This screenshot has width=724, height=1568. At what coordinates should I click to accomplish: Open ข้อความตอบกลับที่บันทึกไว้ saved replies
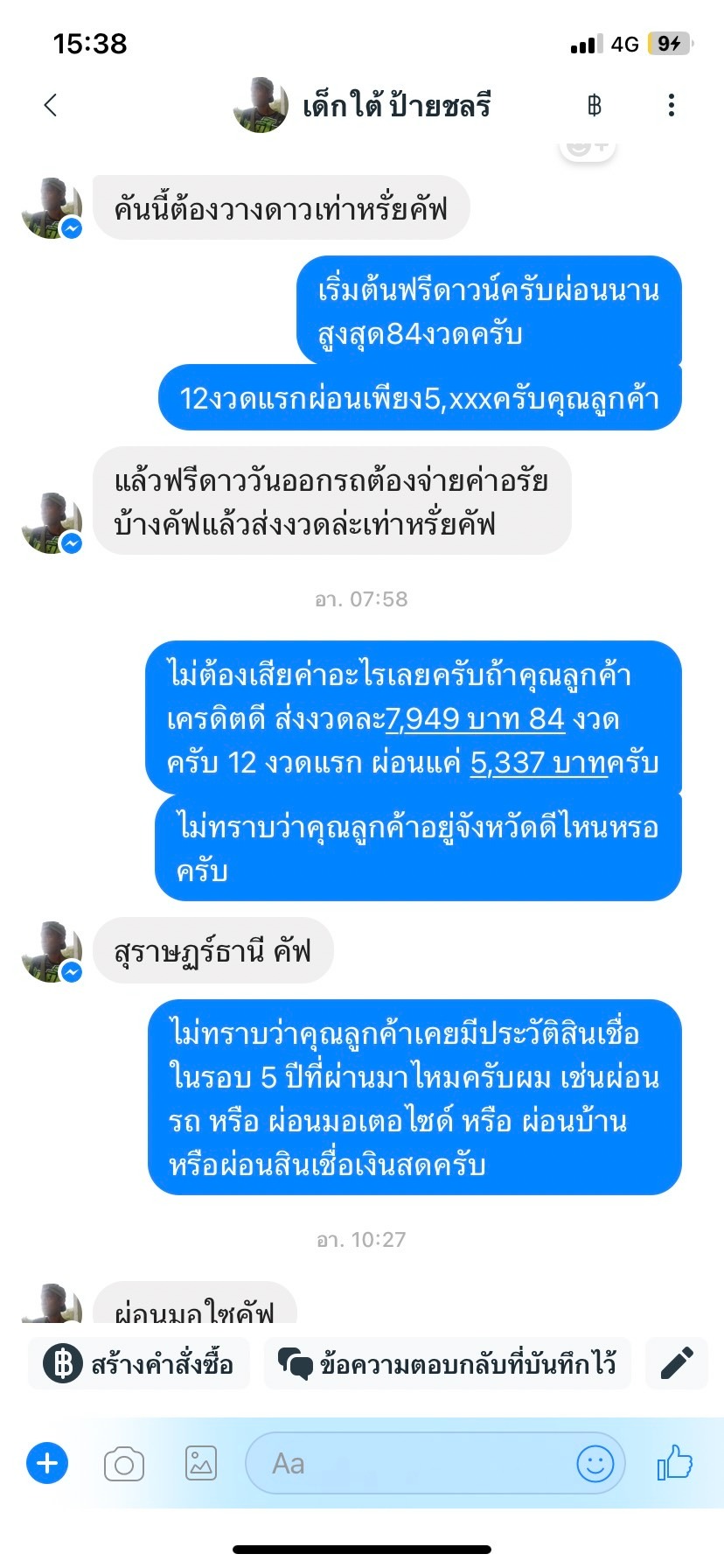pyautogui.click(x=448, y=1363)
